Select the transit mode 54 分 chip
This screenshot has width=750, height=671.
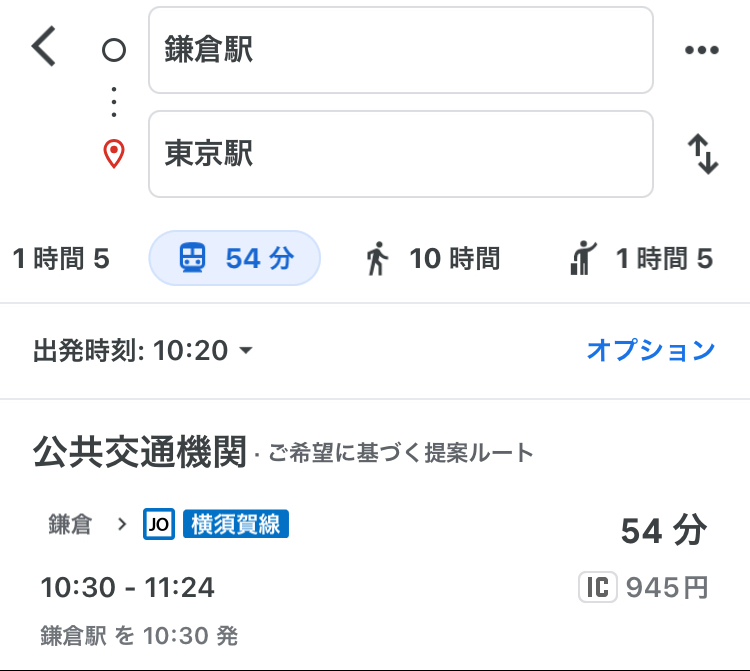[x=235, y=259]
